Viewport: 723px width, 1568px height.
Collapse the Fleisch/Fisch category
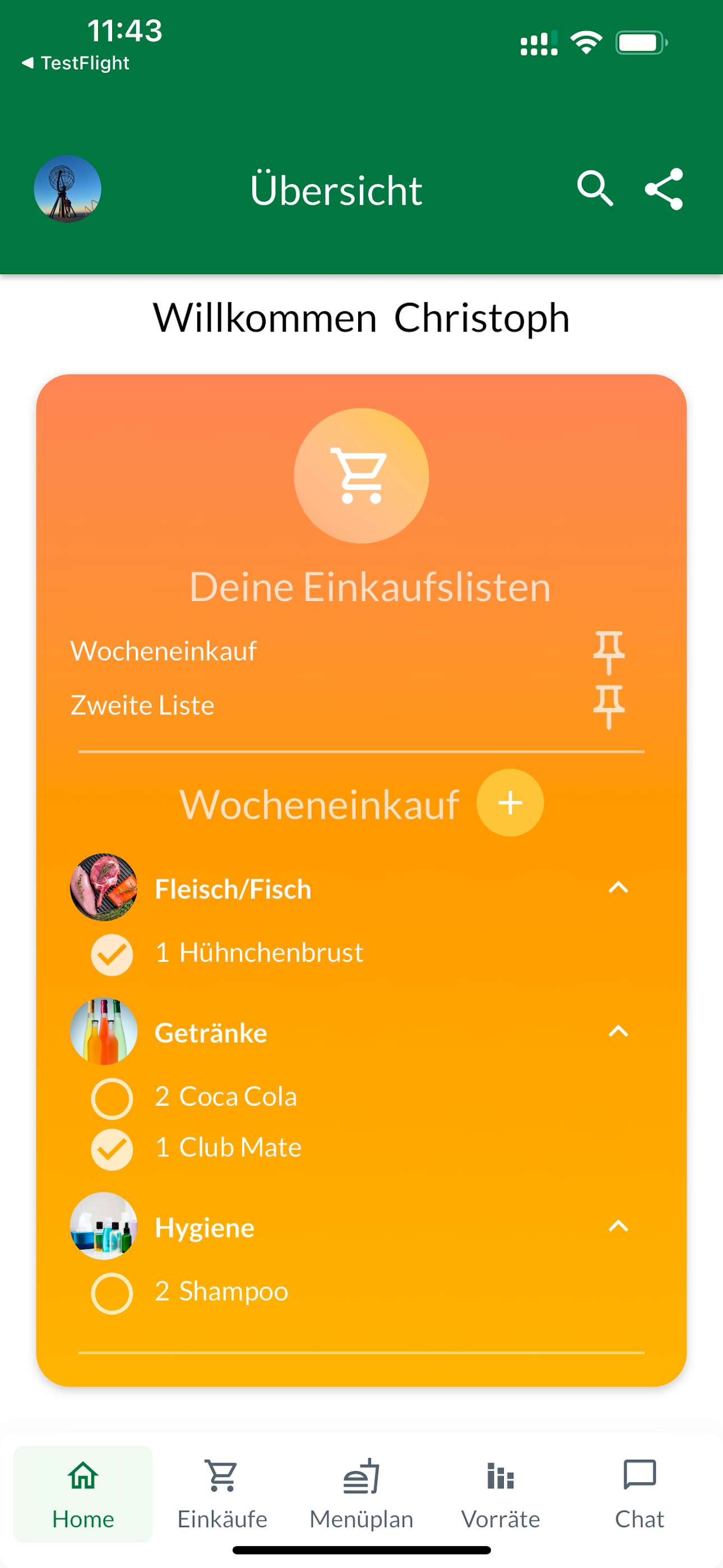(618, 888)
